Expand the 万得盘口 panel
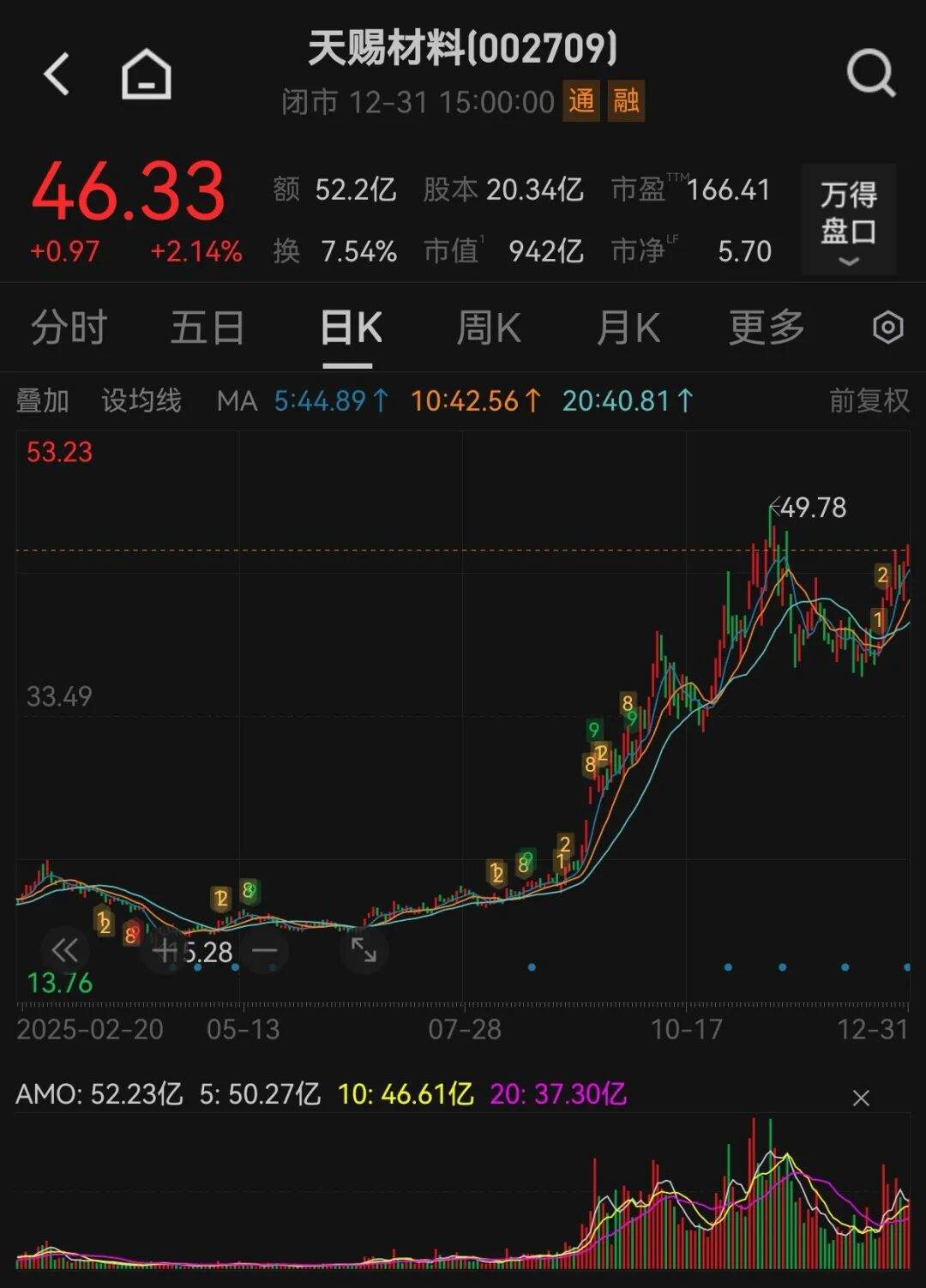Image resolution: width=926 pixels, height=1288 pixels. click(x=847, y=221)
